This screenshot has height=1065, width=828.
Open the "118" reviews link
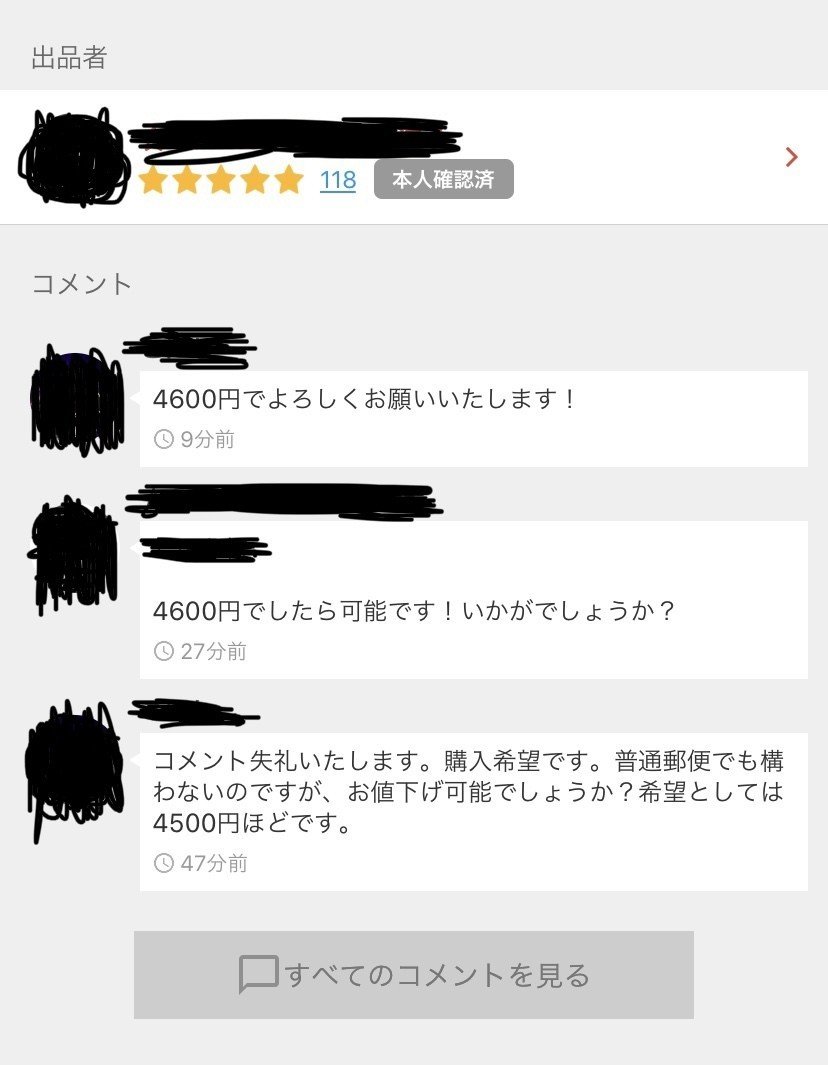(x=341, y=181)
